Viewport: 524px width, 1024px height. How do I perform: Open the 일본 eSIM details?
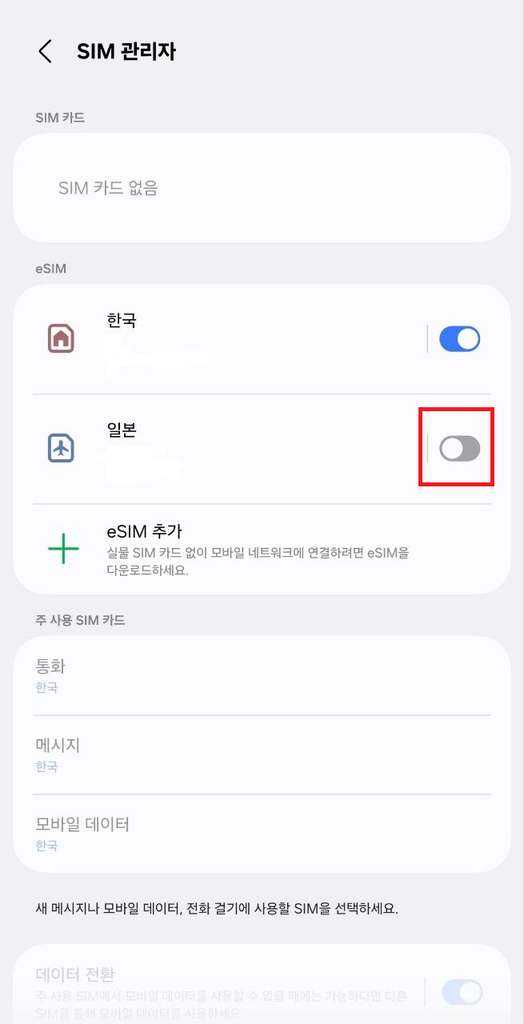[222, 449]
